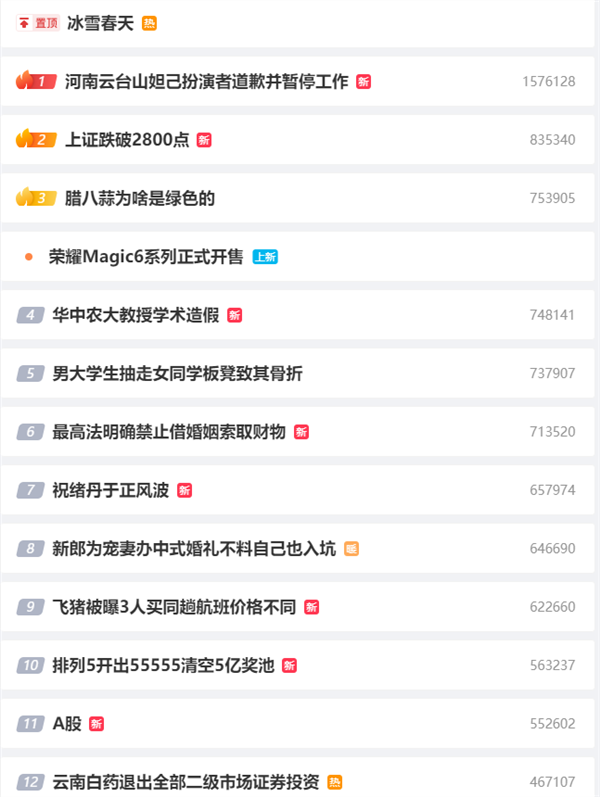Select 飞猪被曝3人买同趟航班价格不同

pyautogui.click(x=174, y=607)
